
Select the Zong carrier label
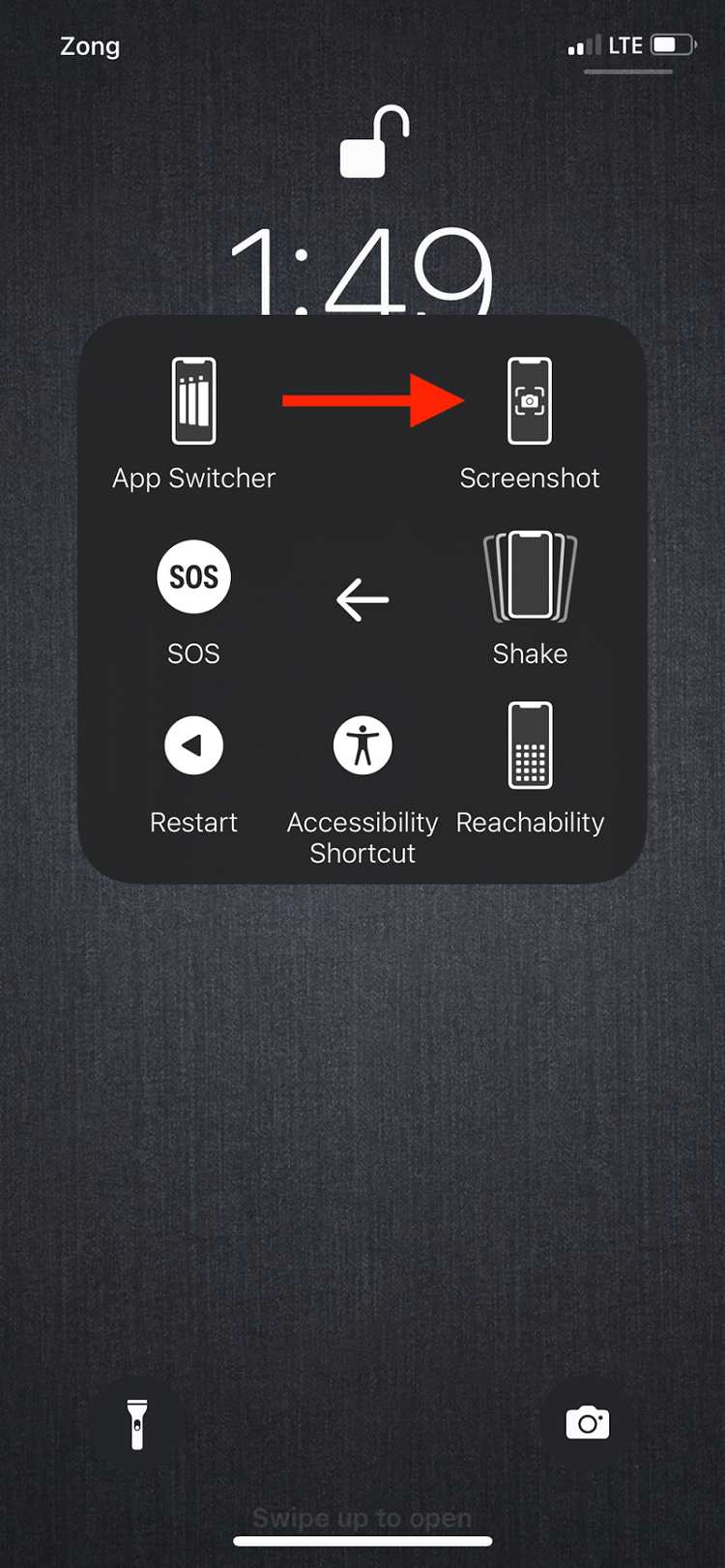point(89,45)
